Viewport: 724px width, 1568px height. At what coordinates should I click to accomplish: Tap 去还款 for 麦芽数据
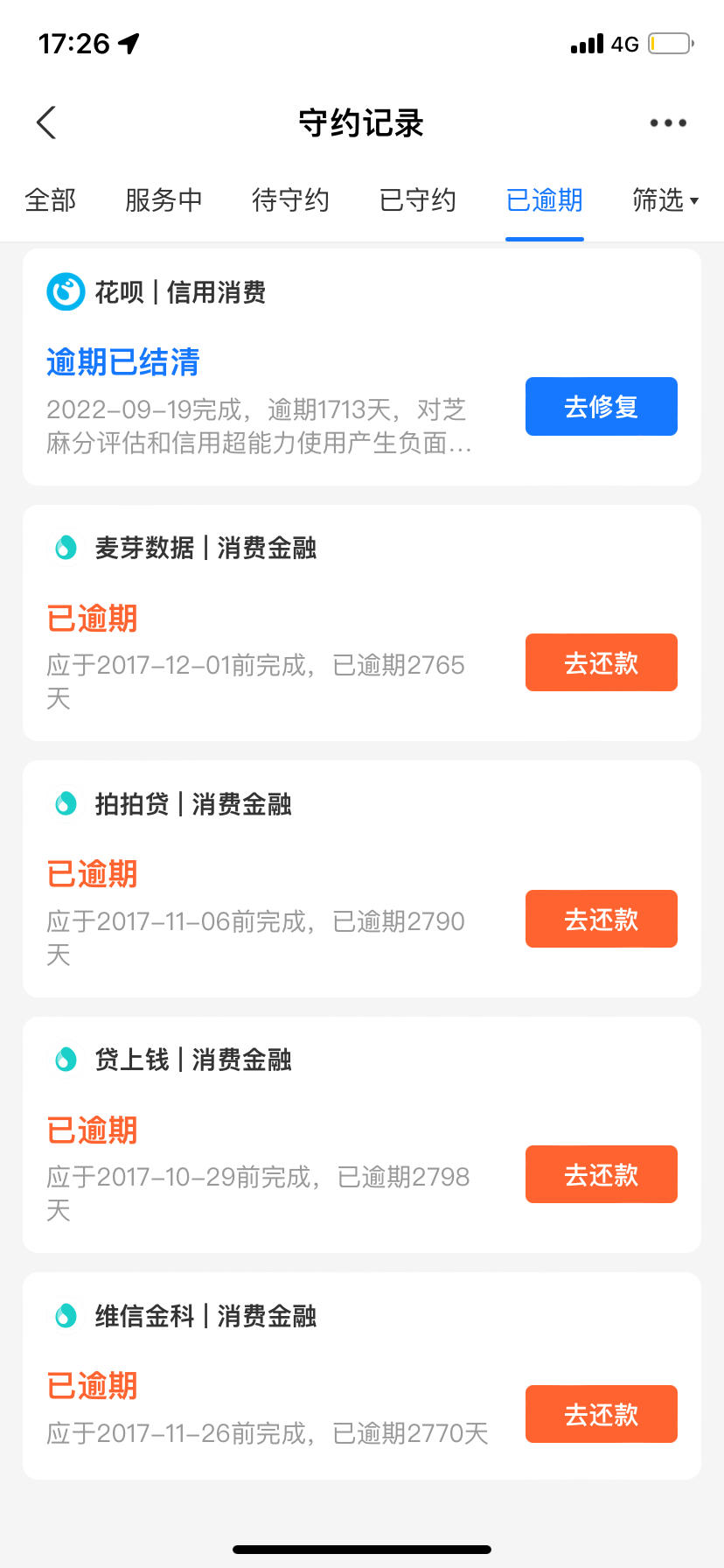602,662
